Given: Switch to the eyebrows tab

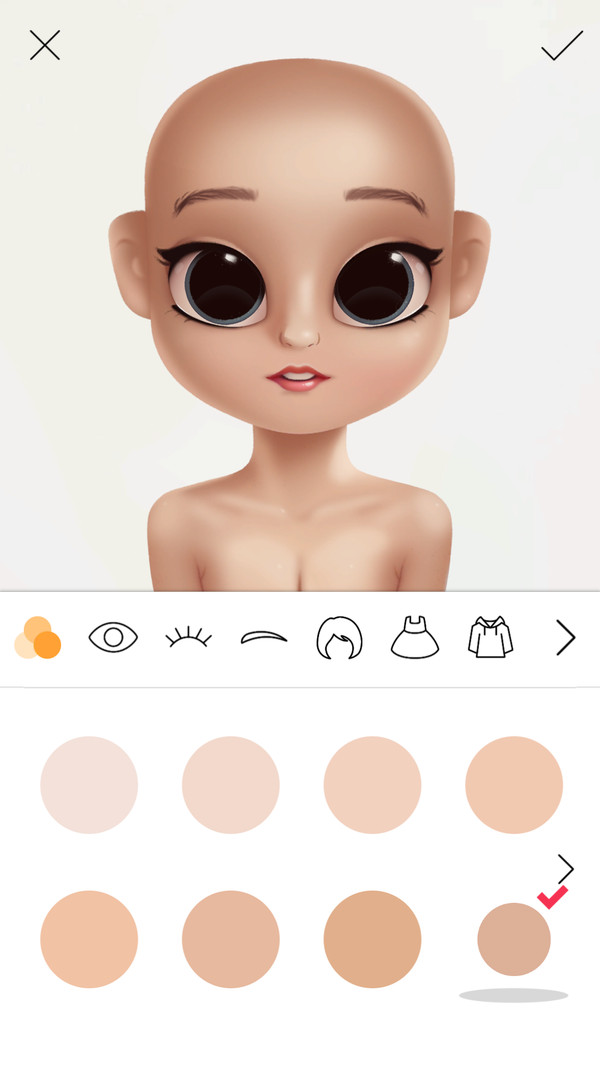Looking at the screenshot, I should 264,638.
